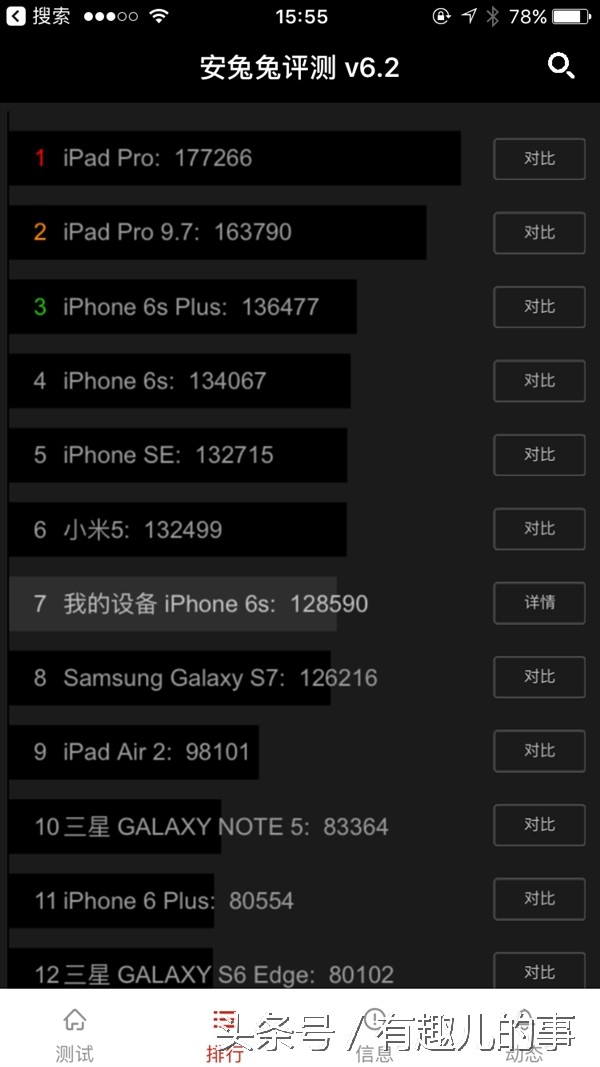
Task: Compare with iPhone 6s scoring 134067
Action: pyautogui.click(x=539, y=381)
